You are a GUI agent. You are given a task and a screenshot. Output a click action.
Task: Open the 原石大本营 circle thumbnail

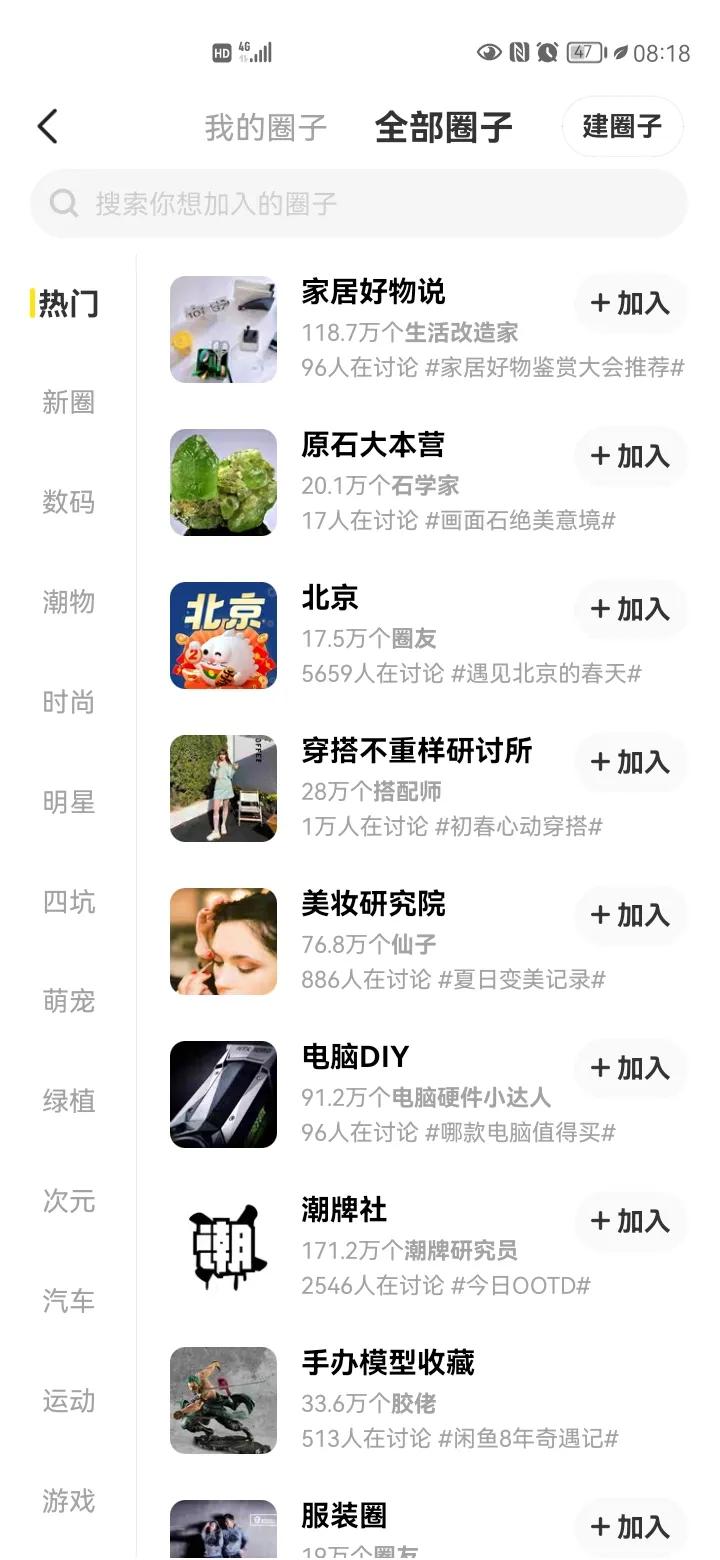pyautogui.click(x=222, y=481)
